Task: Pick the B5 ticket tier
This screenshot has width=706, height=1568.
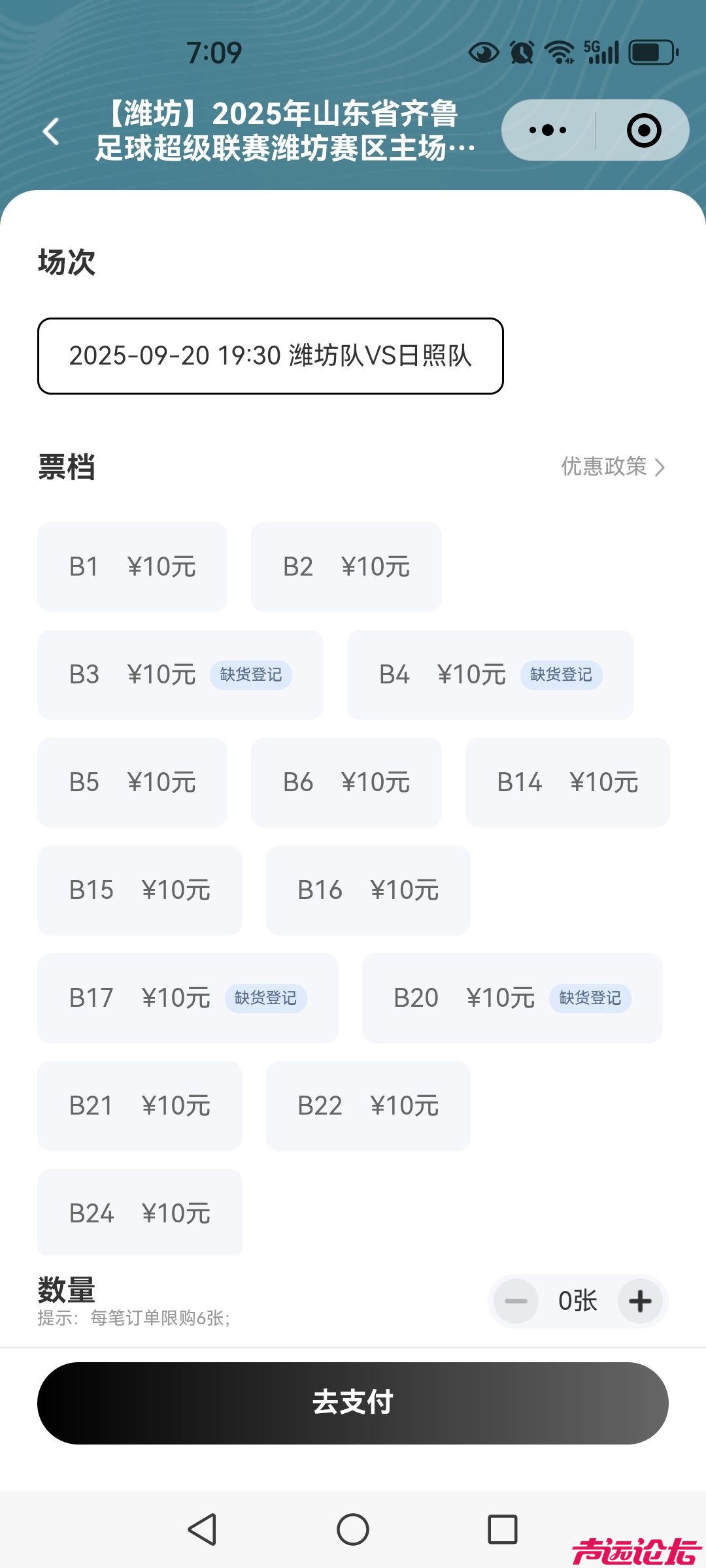Action: [132, 782]
